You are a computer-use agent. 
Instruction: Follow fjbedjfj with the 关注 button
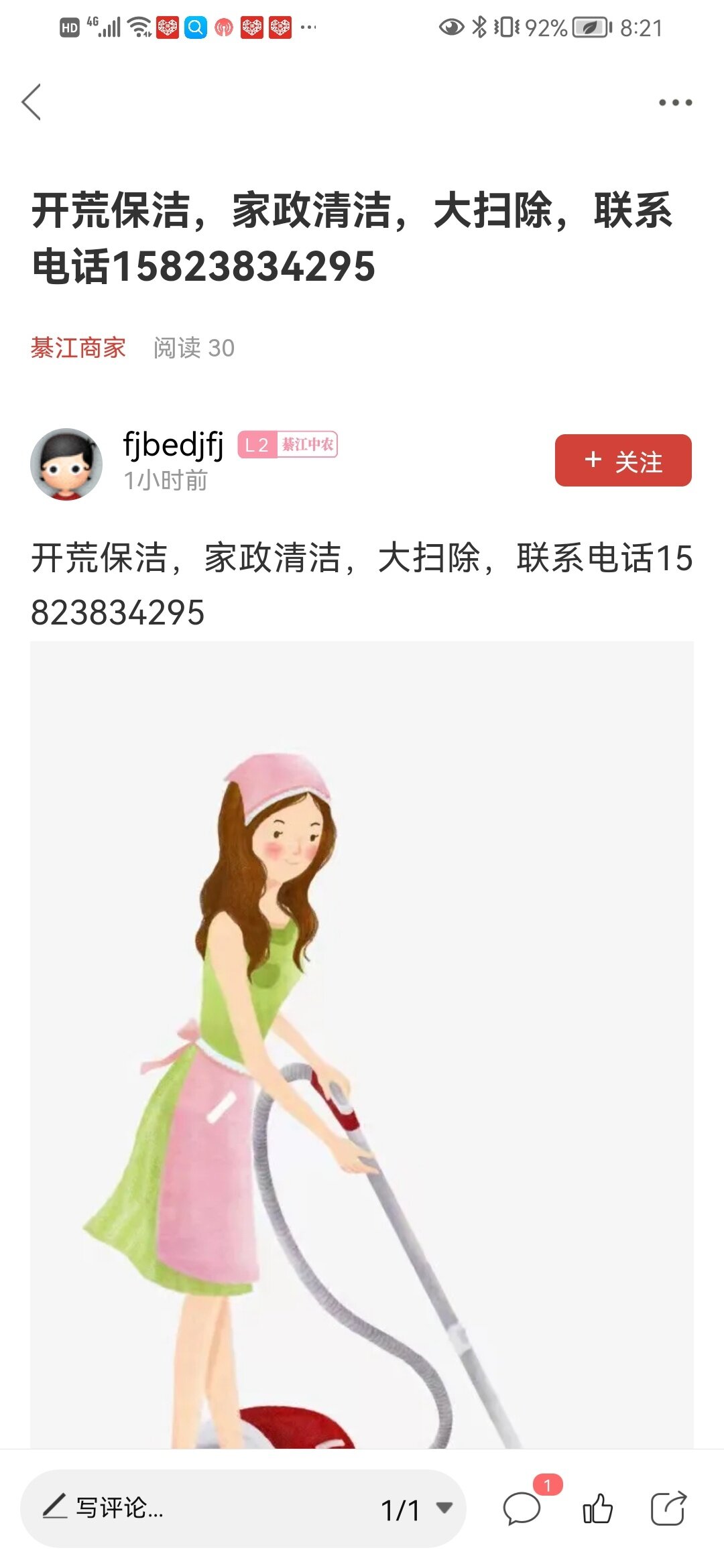pos(623,460)
